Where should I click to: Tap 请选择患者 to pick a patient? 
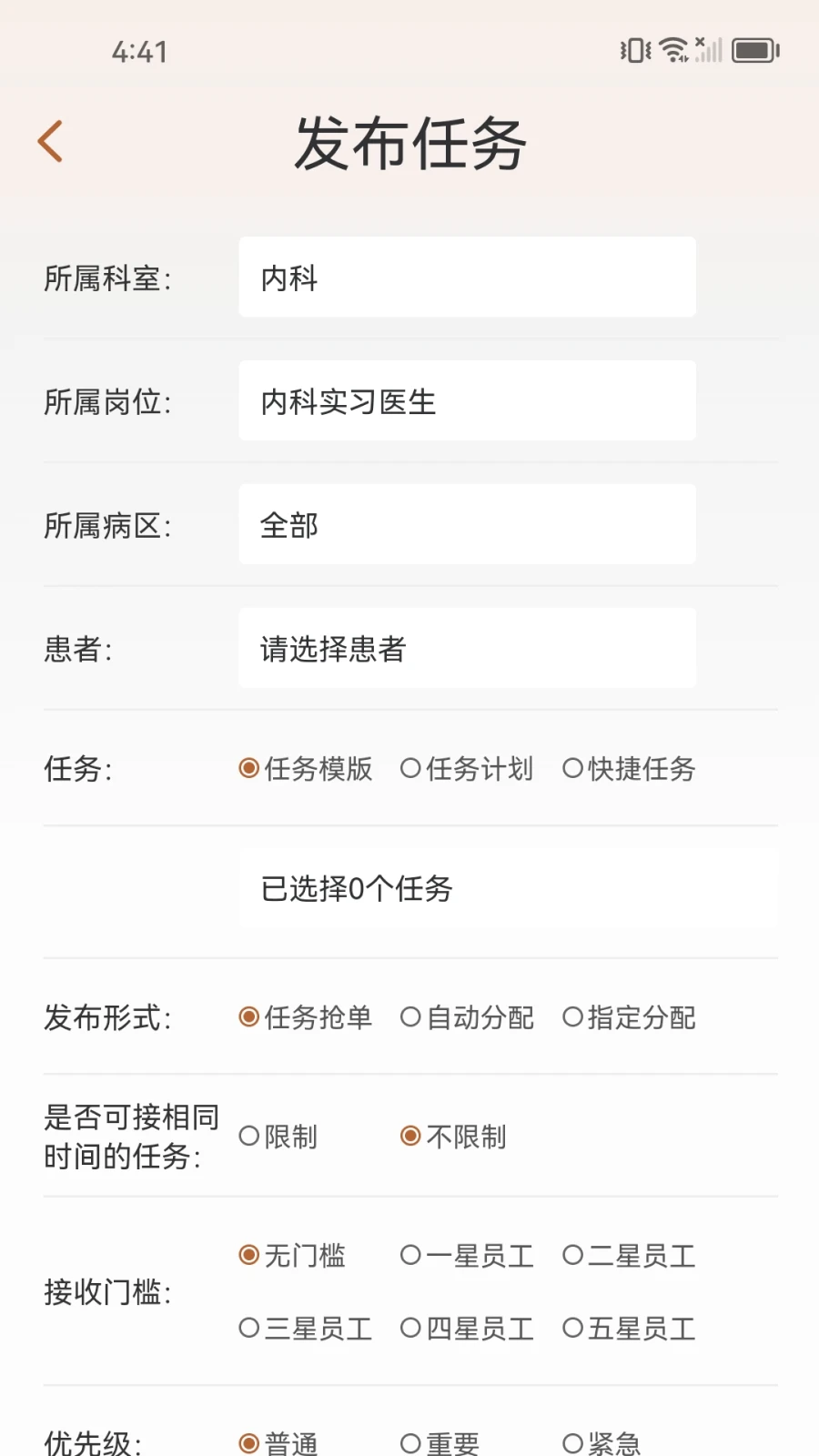coord(467,648)
